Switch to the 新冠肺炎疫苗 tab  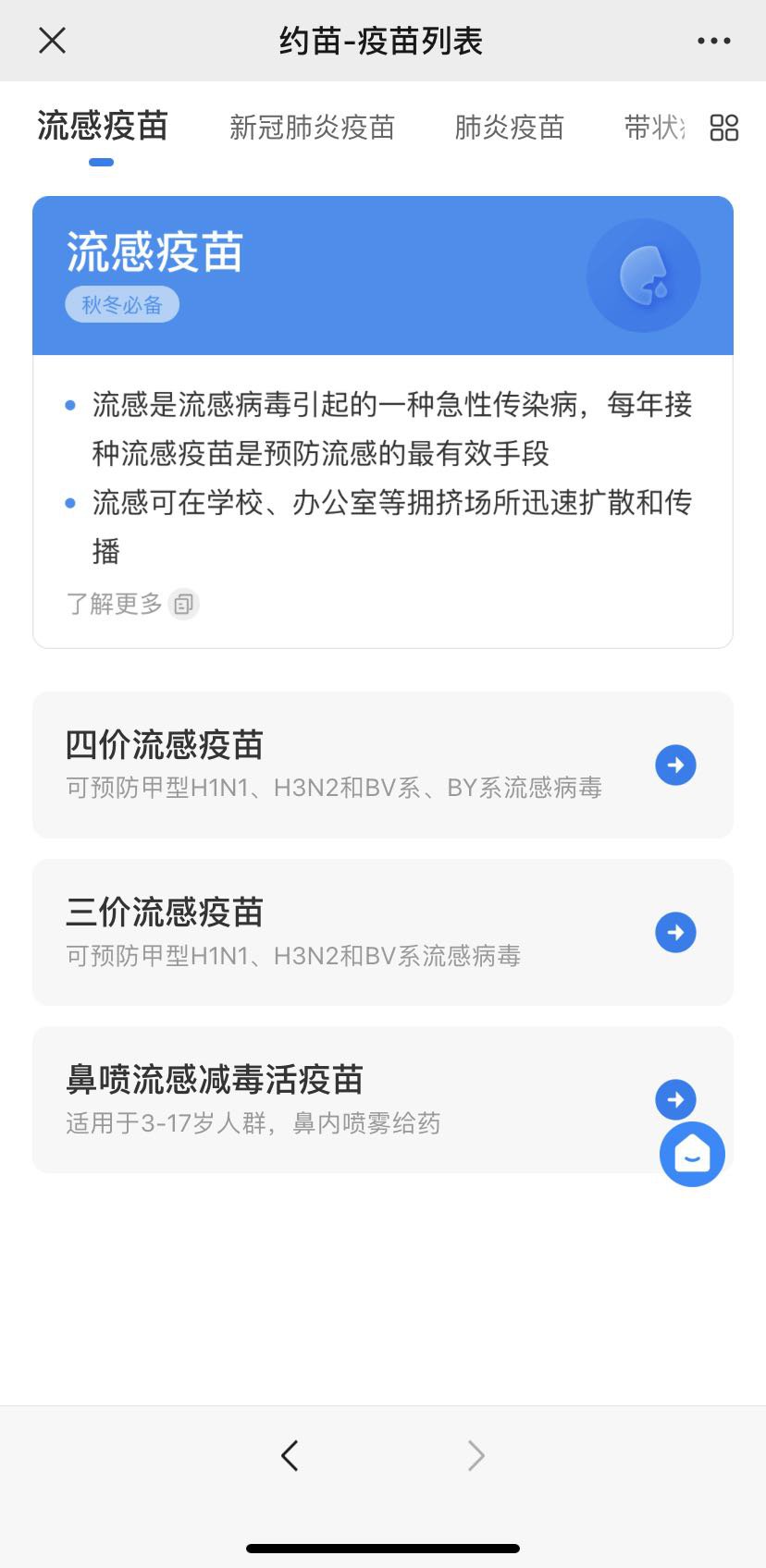[312, 128]
